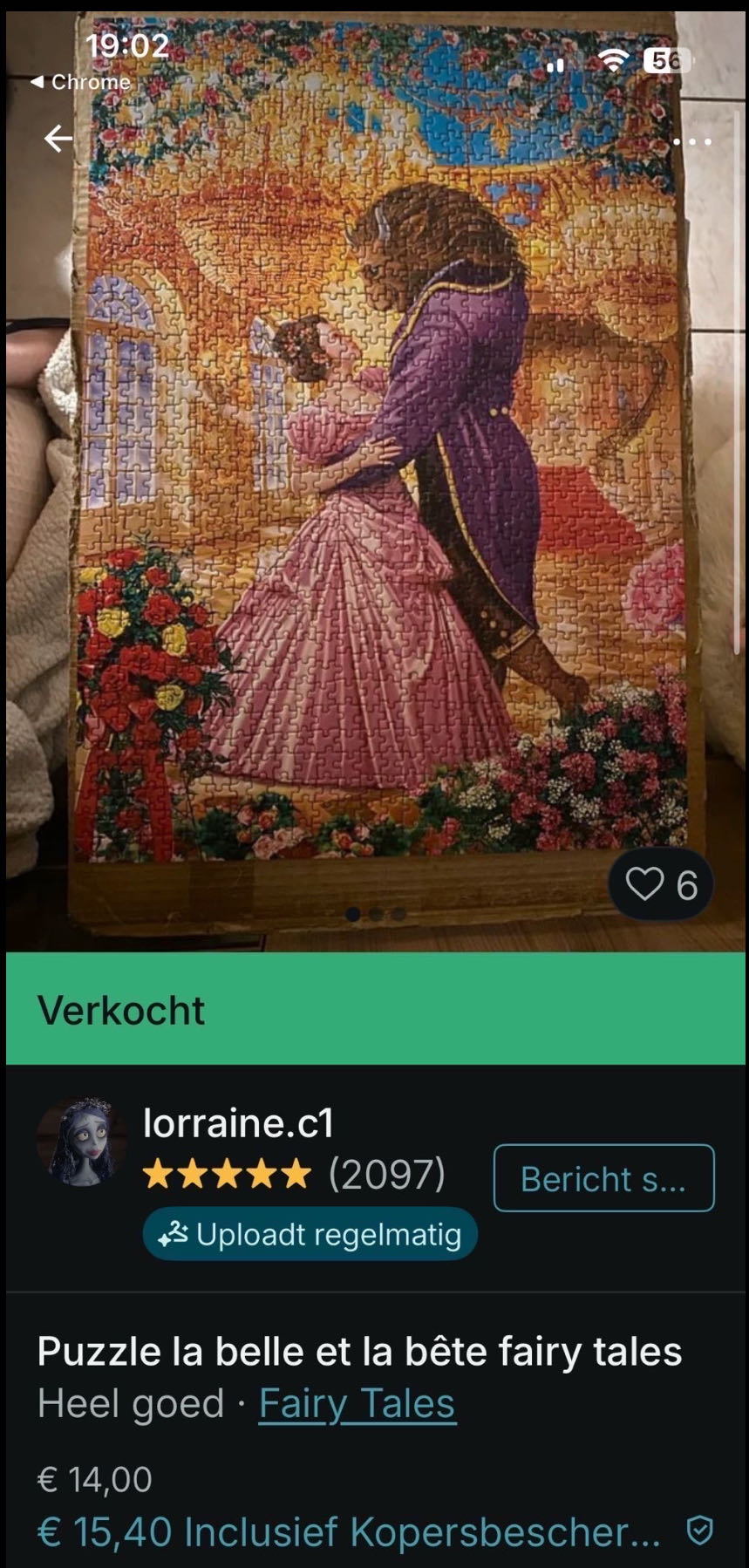Screen dimensions: 749x1568
Task: Tap the sparkle icon on the Uploadt regelmatig badge
Action: 173,1234
